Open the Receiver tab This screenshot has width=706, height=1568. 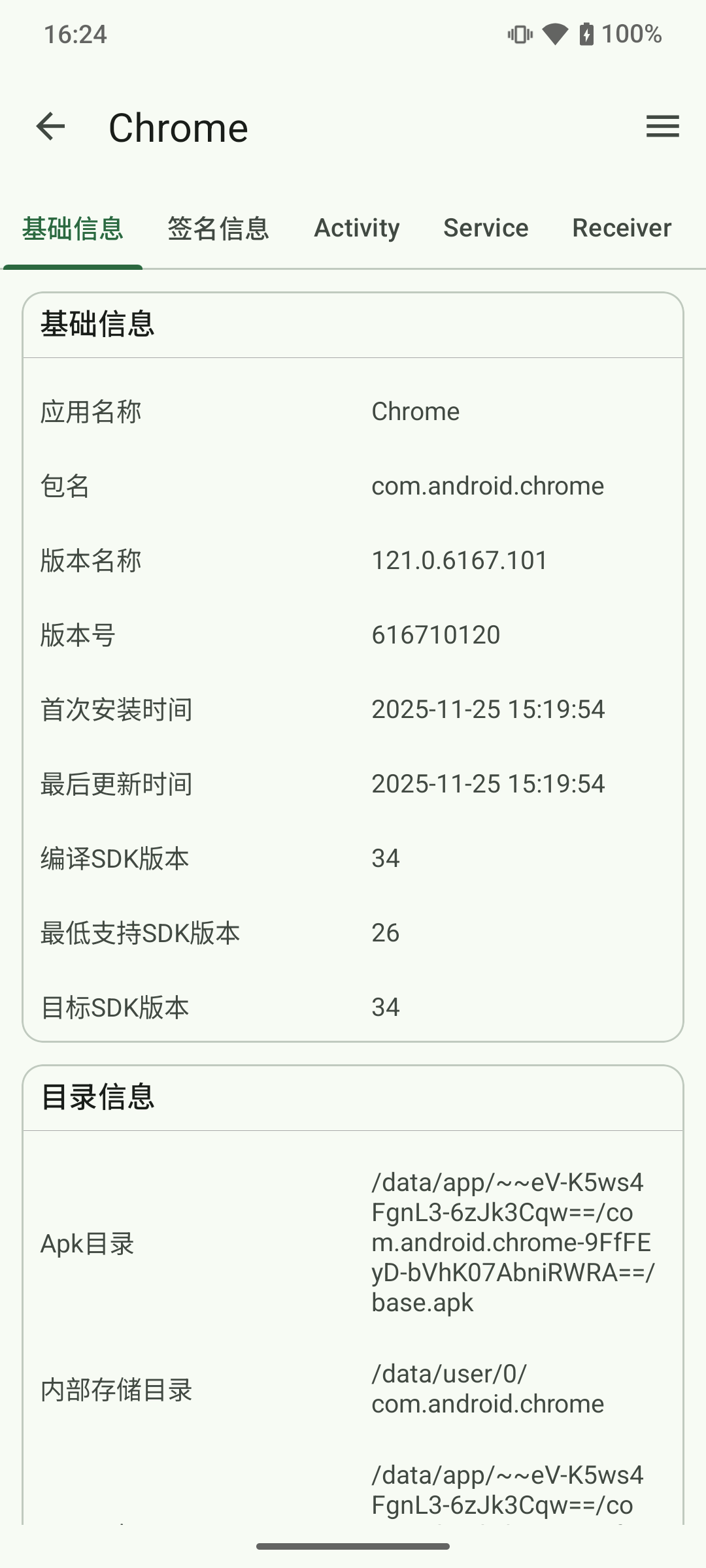pos(621,229)
